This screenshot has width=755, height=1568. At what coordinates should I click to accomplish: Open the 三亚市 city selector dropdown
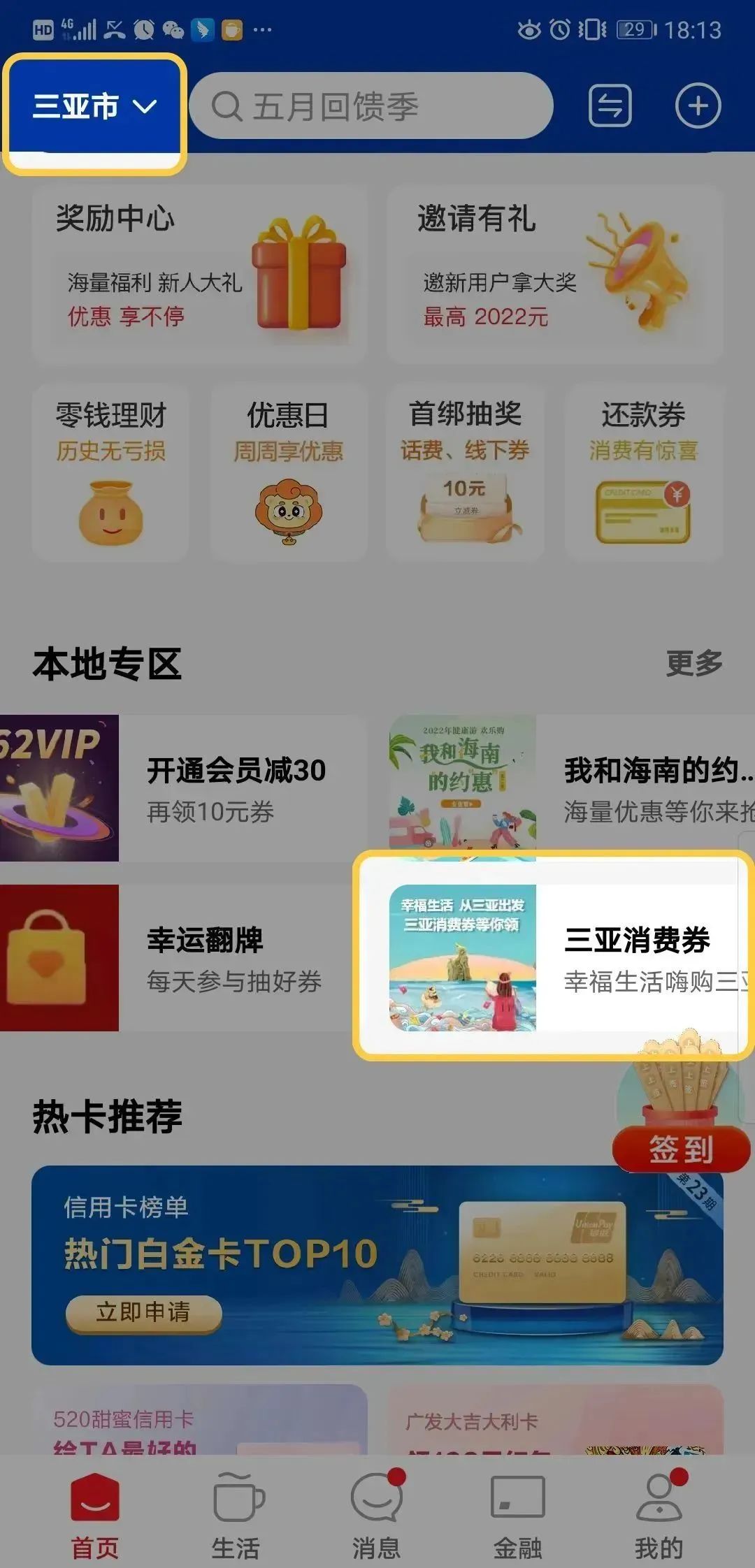[94, 107]
